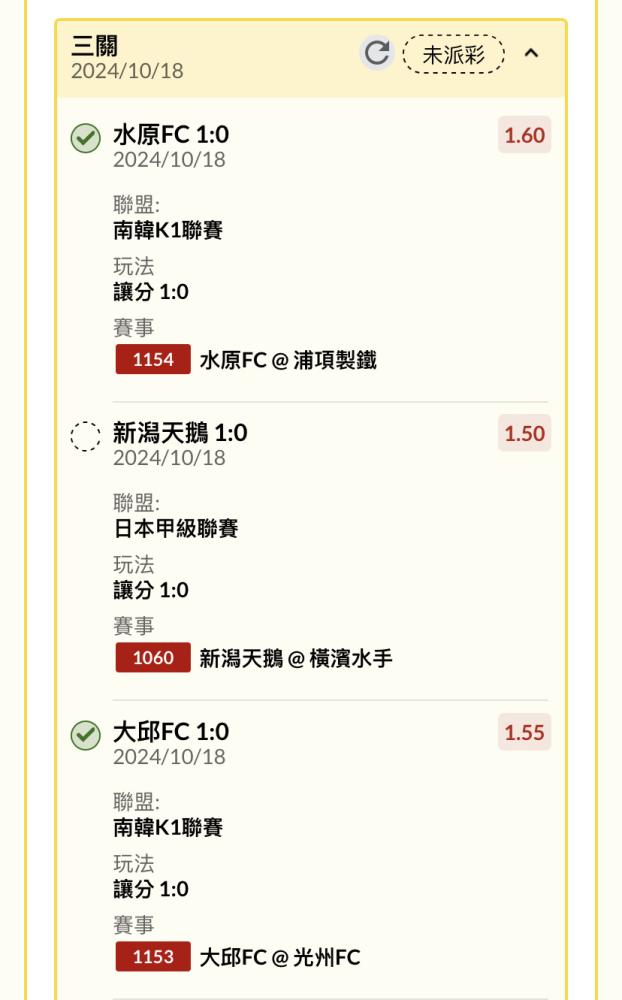Collapse the 三關 bet card
This screenshot has height=1000, width=622.
[x=531, y=54]
